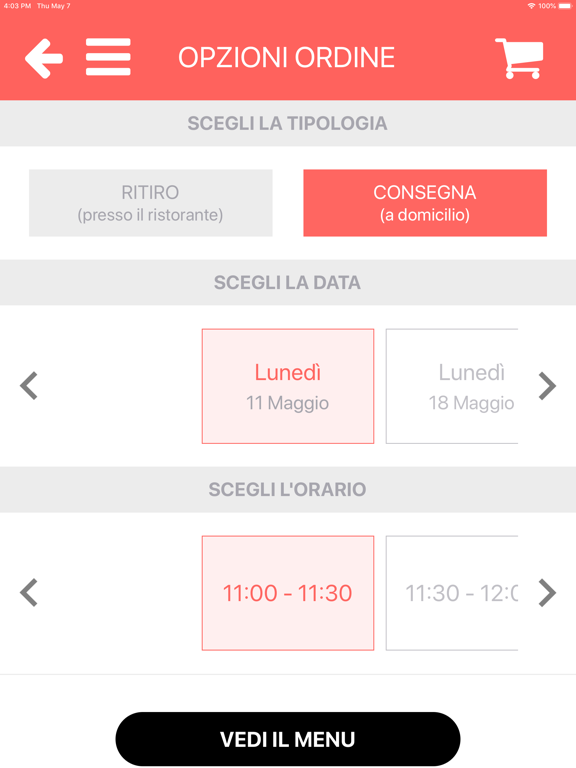Select Lunedì 11 Maggio date
The height and width of the screenshot is (768, 576).
(288, 386)
